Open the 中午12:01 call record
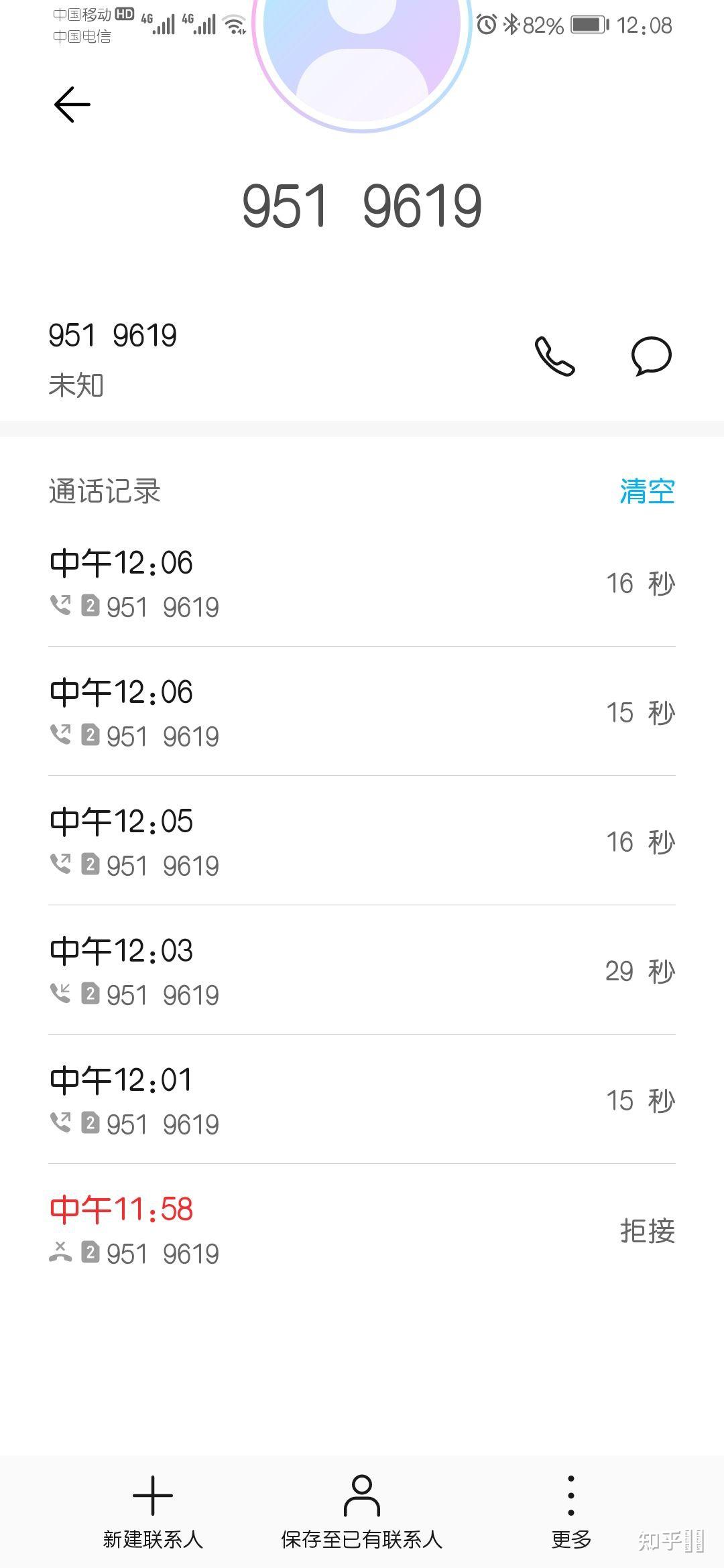The width and height of the screenshot is (724, 1568). (x=362, y=1100)
